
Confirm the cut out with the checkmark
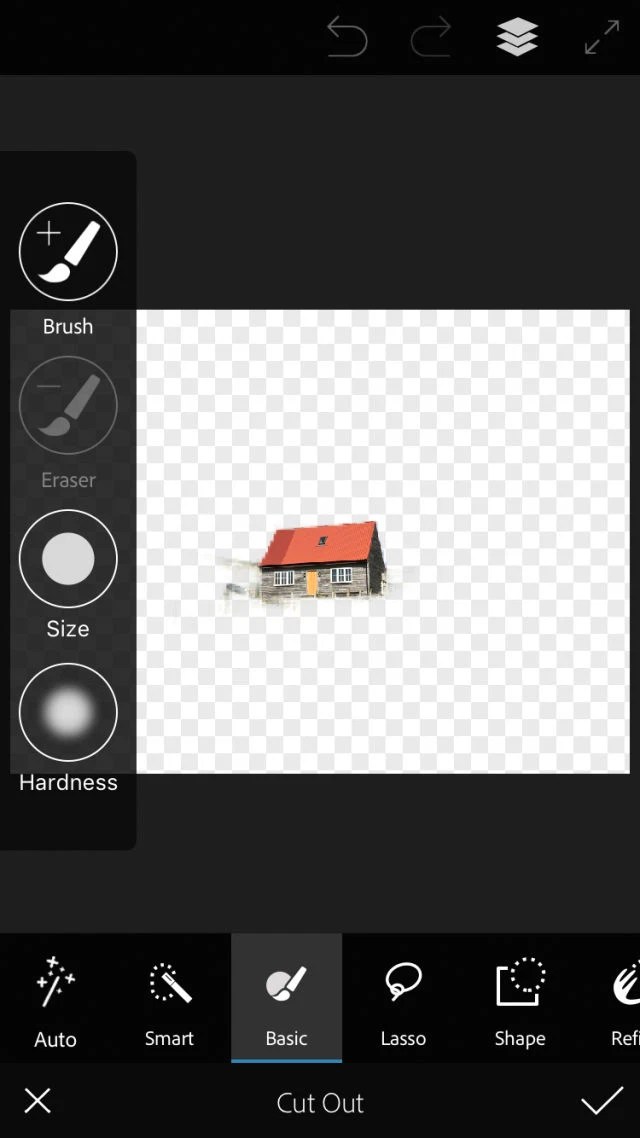pyautogui.click(x=602, y=1102)
